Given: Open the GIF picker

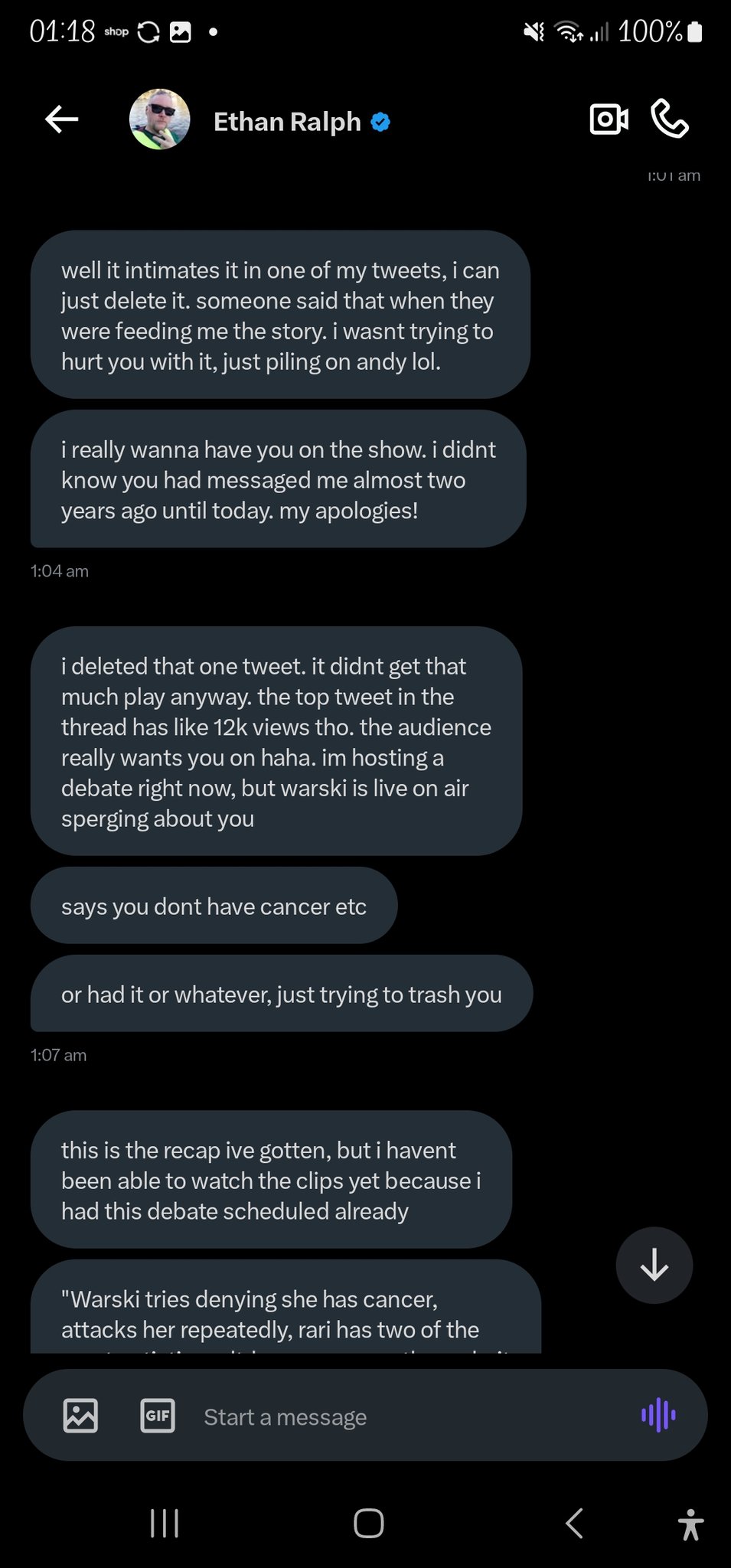Looking at the screenshot, I should pos(158,1415).
